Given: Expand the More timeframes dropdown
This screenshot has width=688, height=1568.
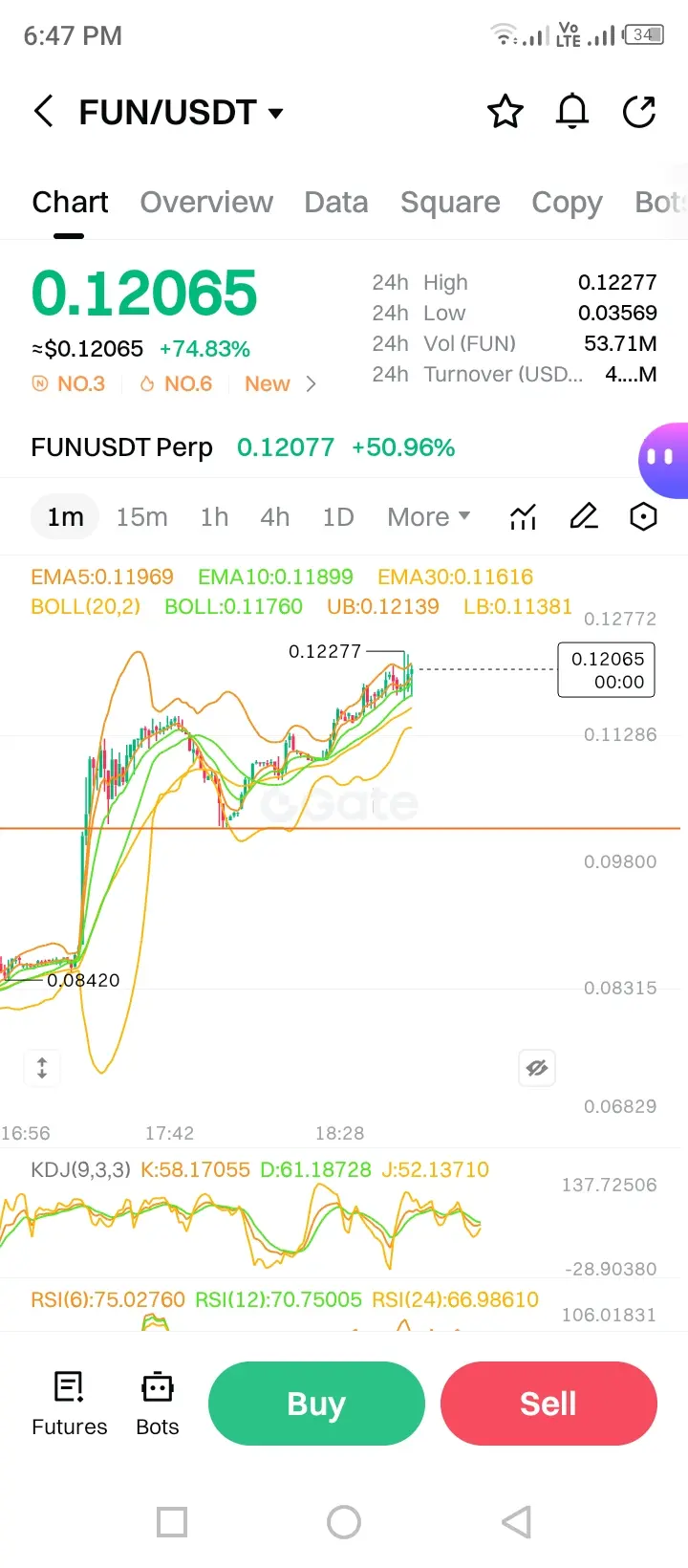Looking at the screenshot, I should [x=428, y=517].
